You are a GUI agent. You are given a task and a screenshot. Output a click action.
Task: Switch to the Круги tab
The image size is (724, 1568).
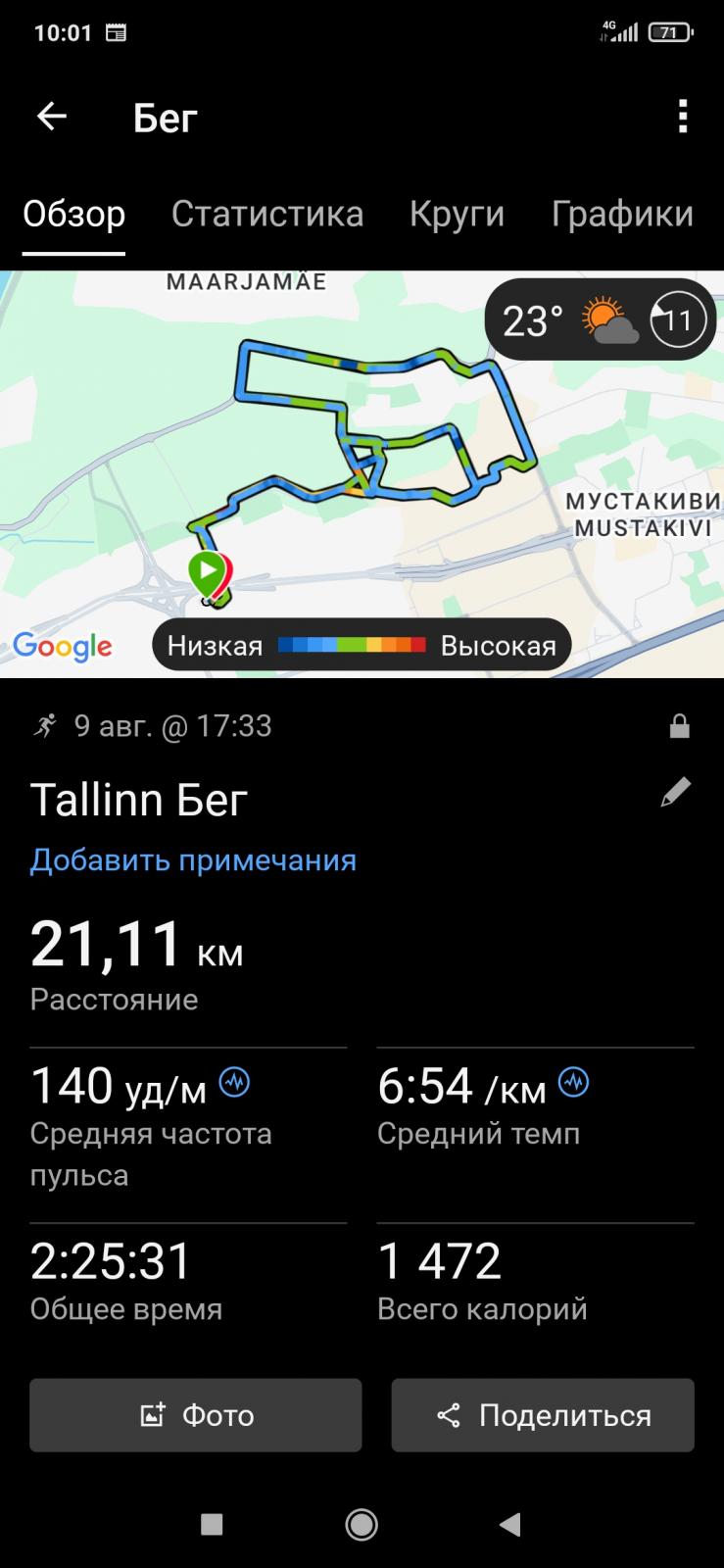(457, 214)
